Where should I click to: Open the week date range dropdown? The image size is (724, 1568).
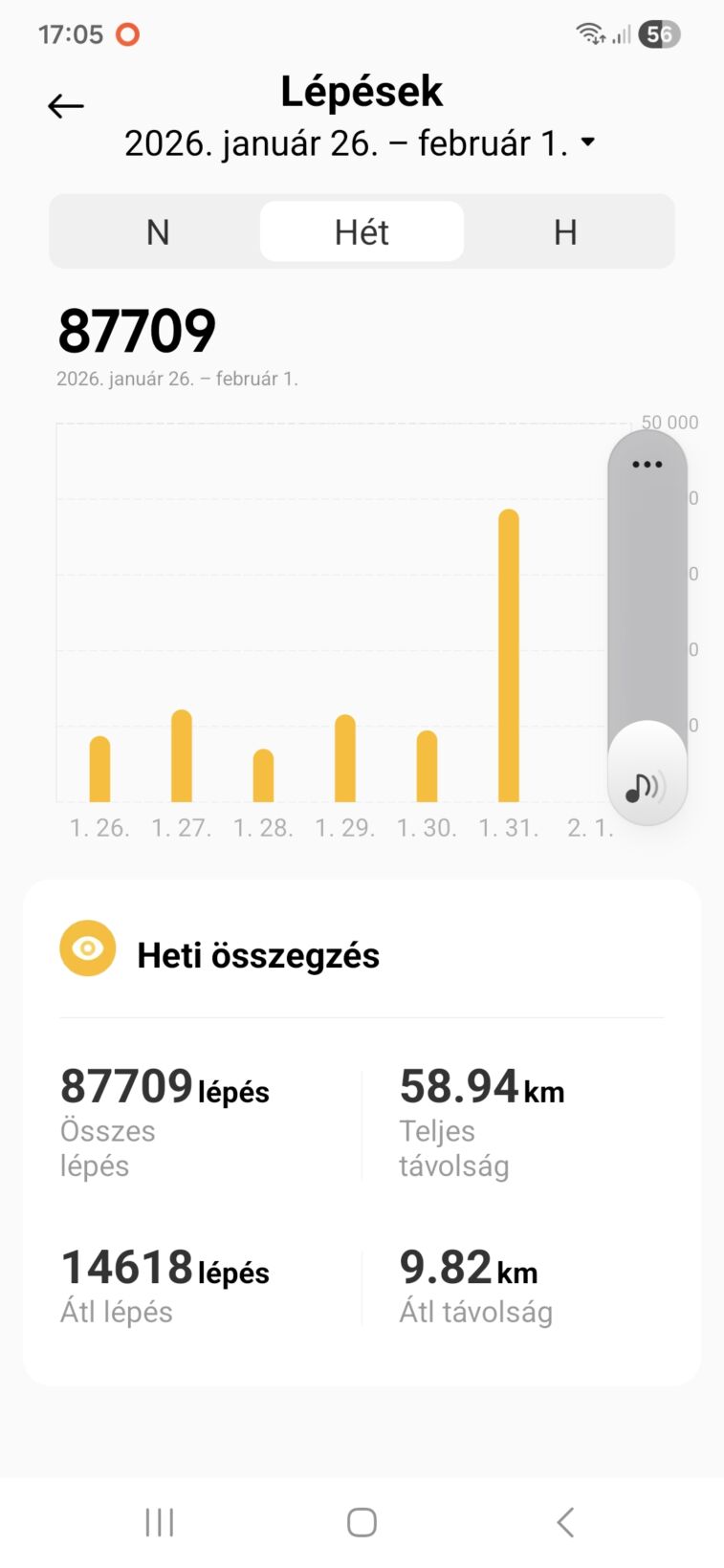(x=588, y=142)
